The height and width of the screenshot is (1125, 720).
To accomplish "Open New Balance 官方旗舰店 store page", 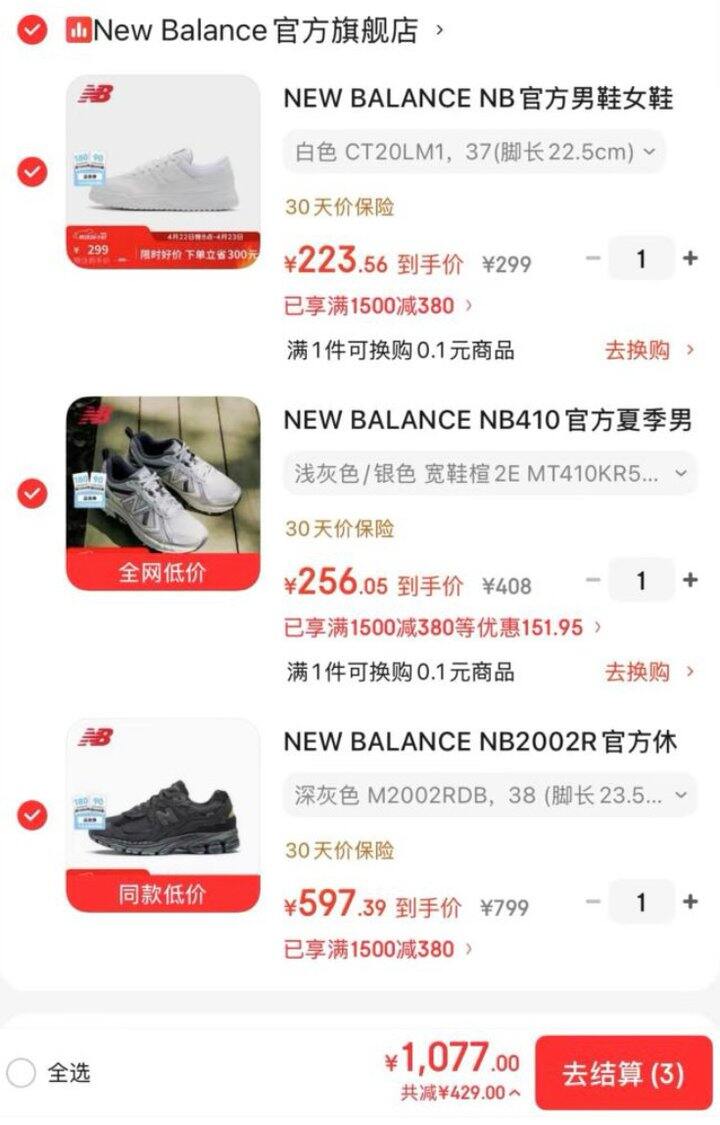I will (255, 30).
